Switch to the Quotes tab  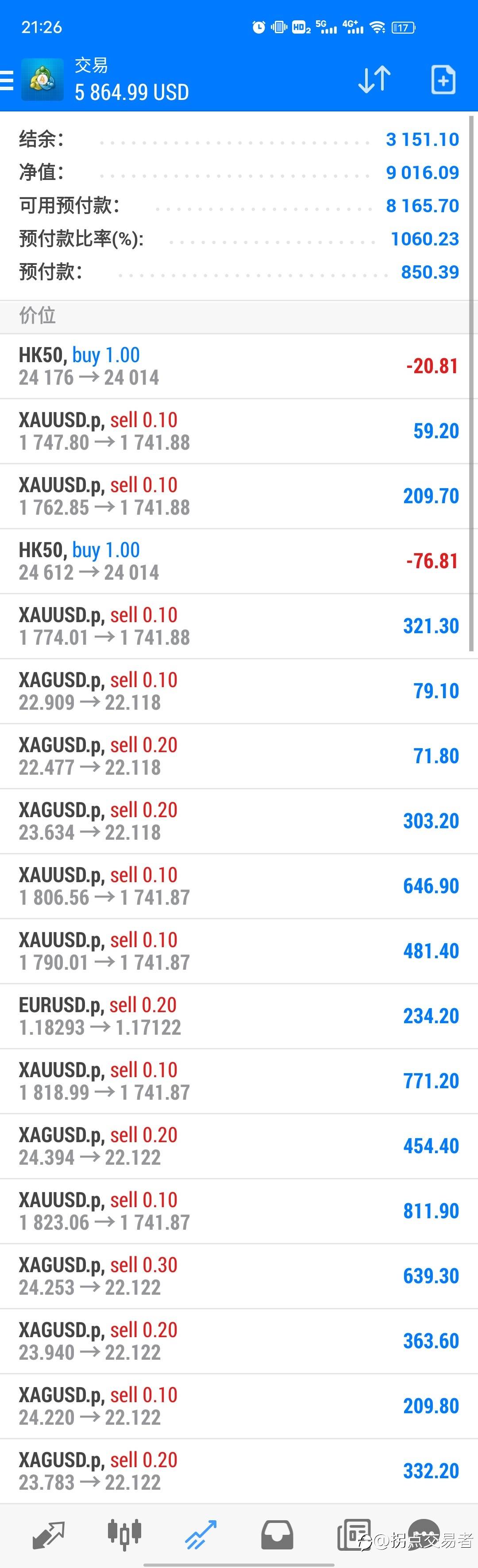[x=48, y=1534]
